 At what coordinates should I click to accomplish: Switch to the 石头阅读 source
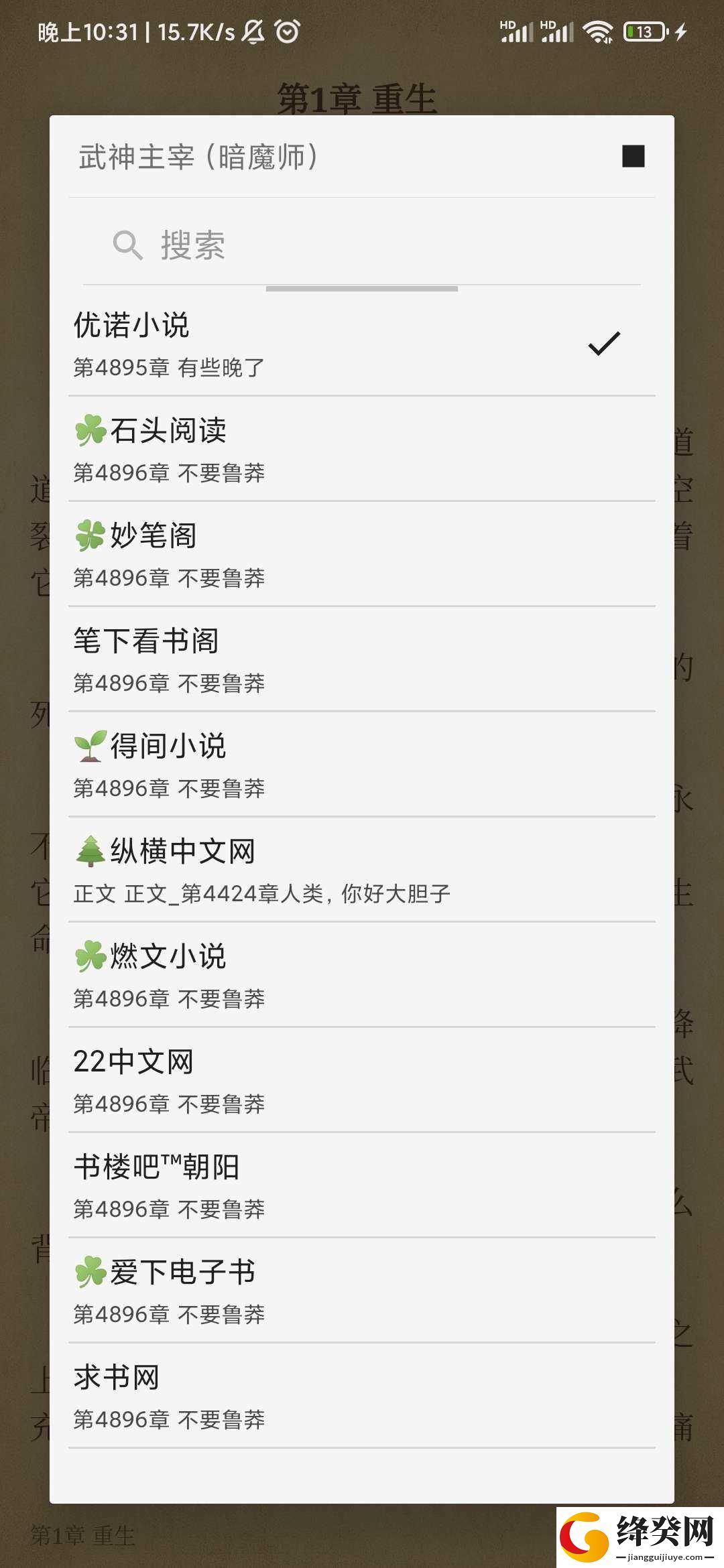point(362,449)
